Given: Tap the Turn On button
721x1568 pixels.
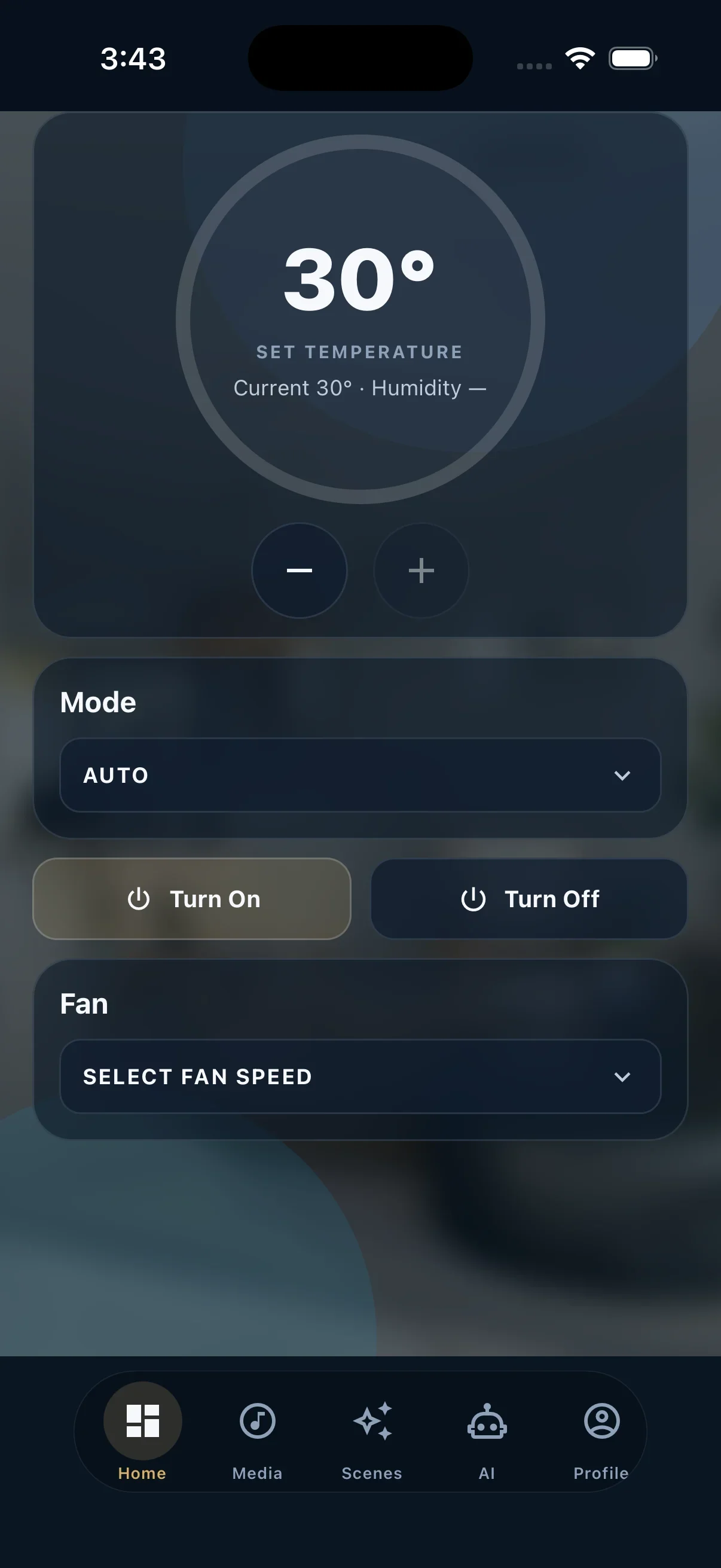Looking at the screenshot, I should point(192,898).
